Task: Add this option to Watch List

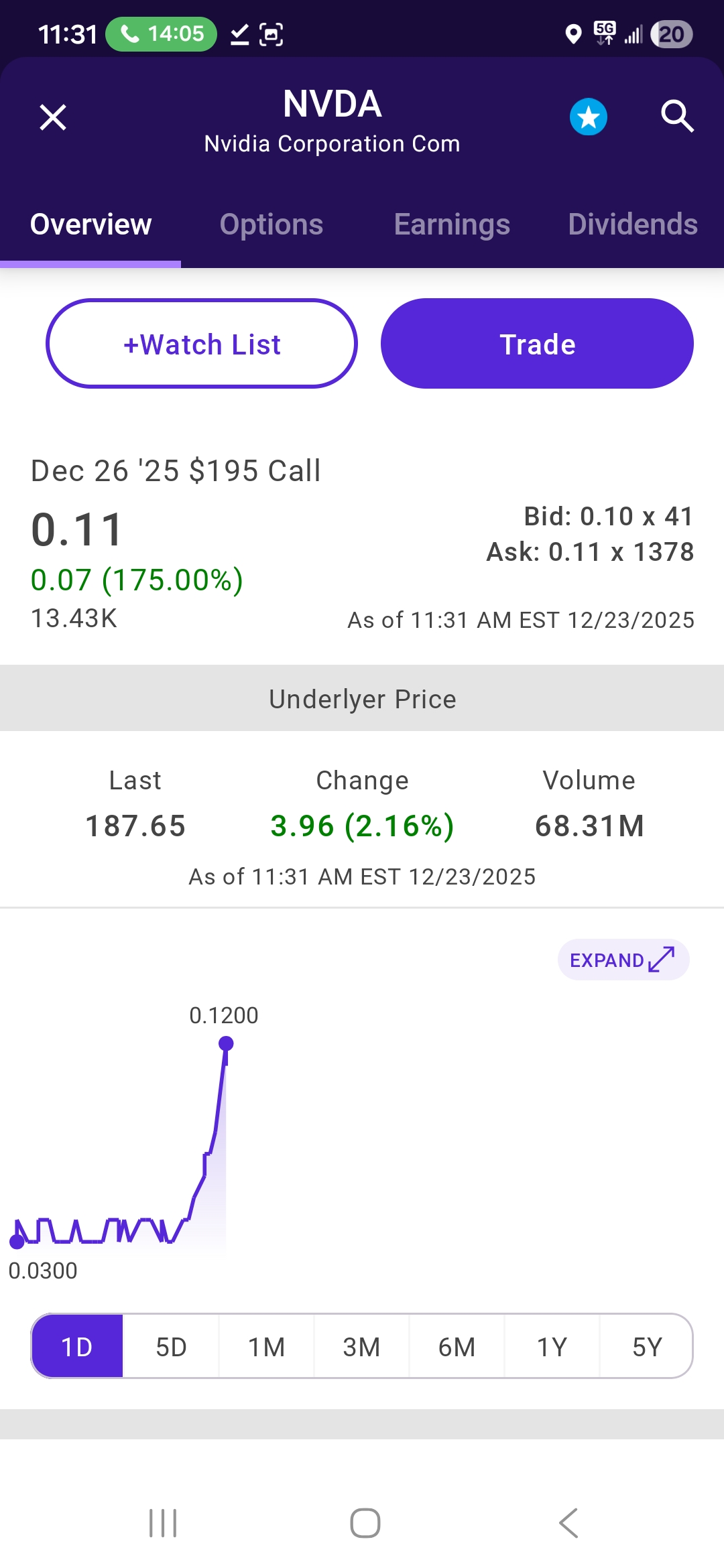Action: [x=202, y=344]
